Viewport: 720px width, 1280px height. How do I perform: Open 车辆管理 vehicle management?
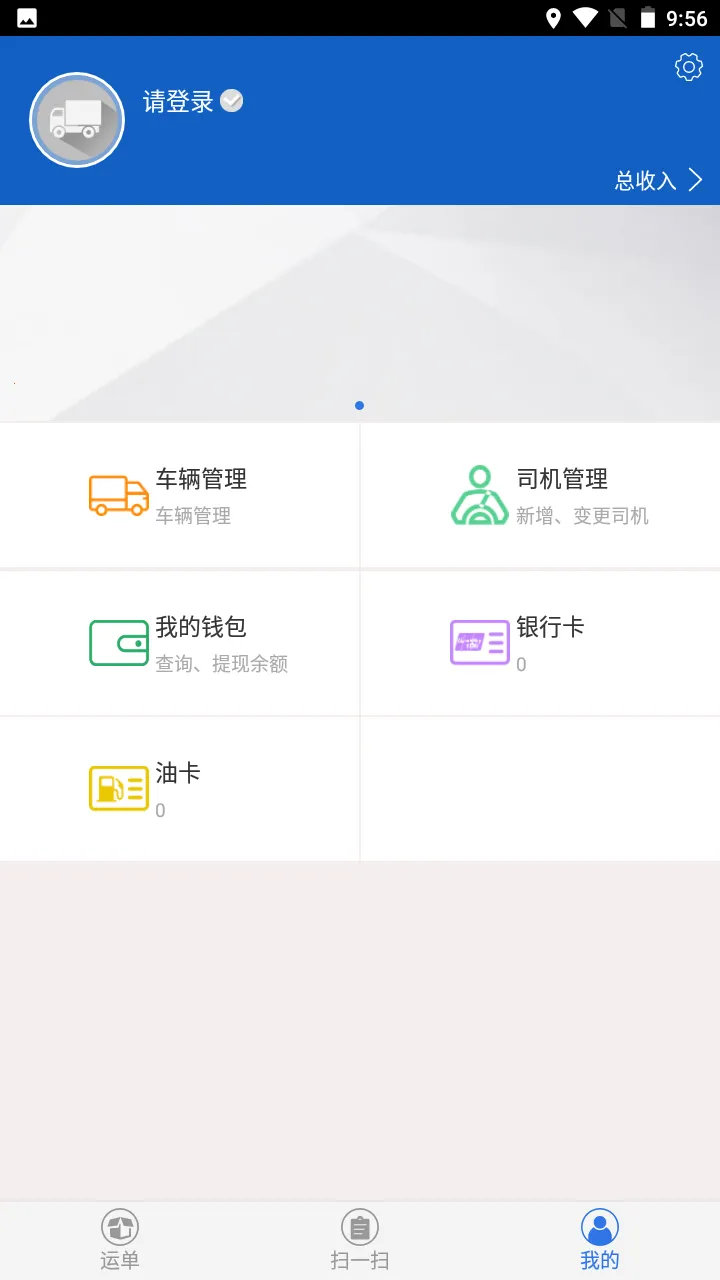(x=180, y=495)
